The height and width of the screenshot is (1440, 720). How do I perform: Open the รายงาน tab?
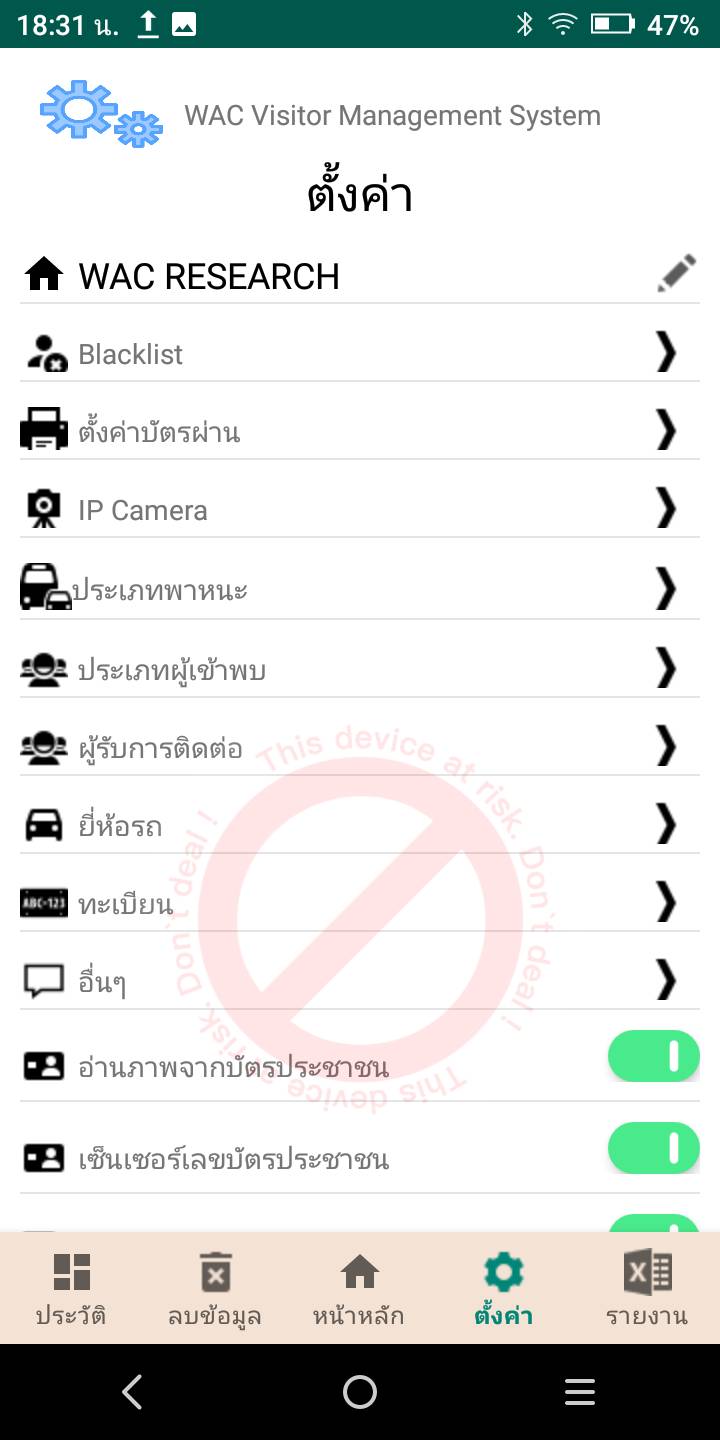pyautogui.click(x=647, y=1289)
